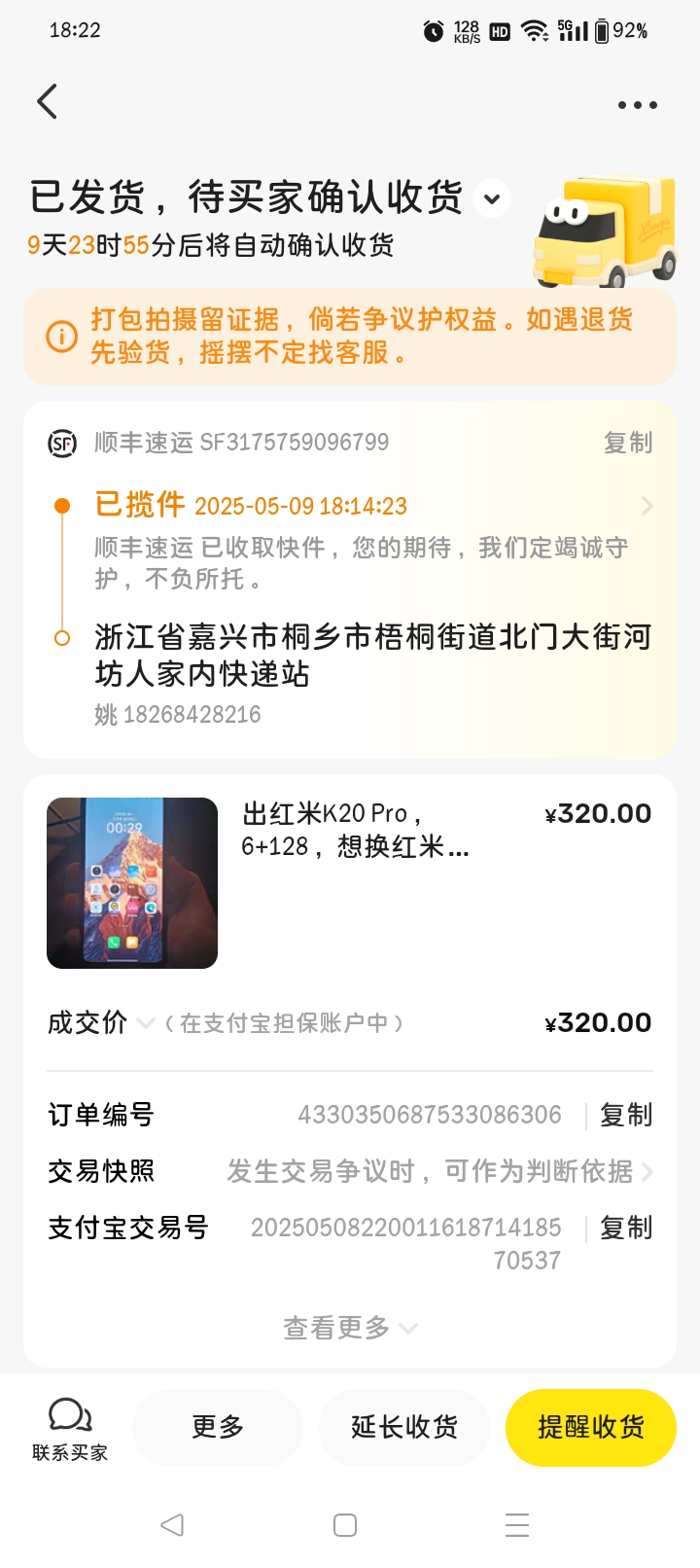Copy the SF tracking number

pyautogui.click(x=627, y=443)
